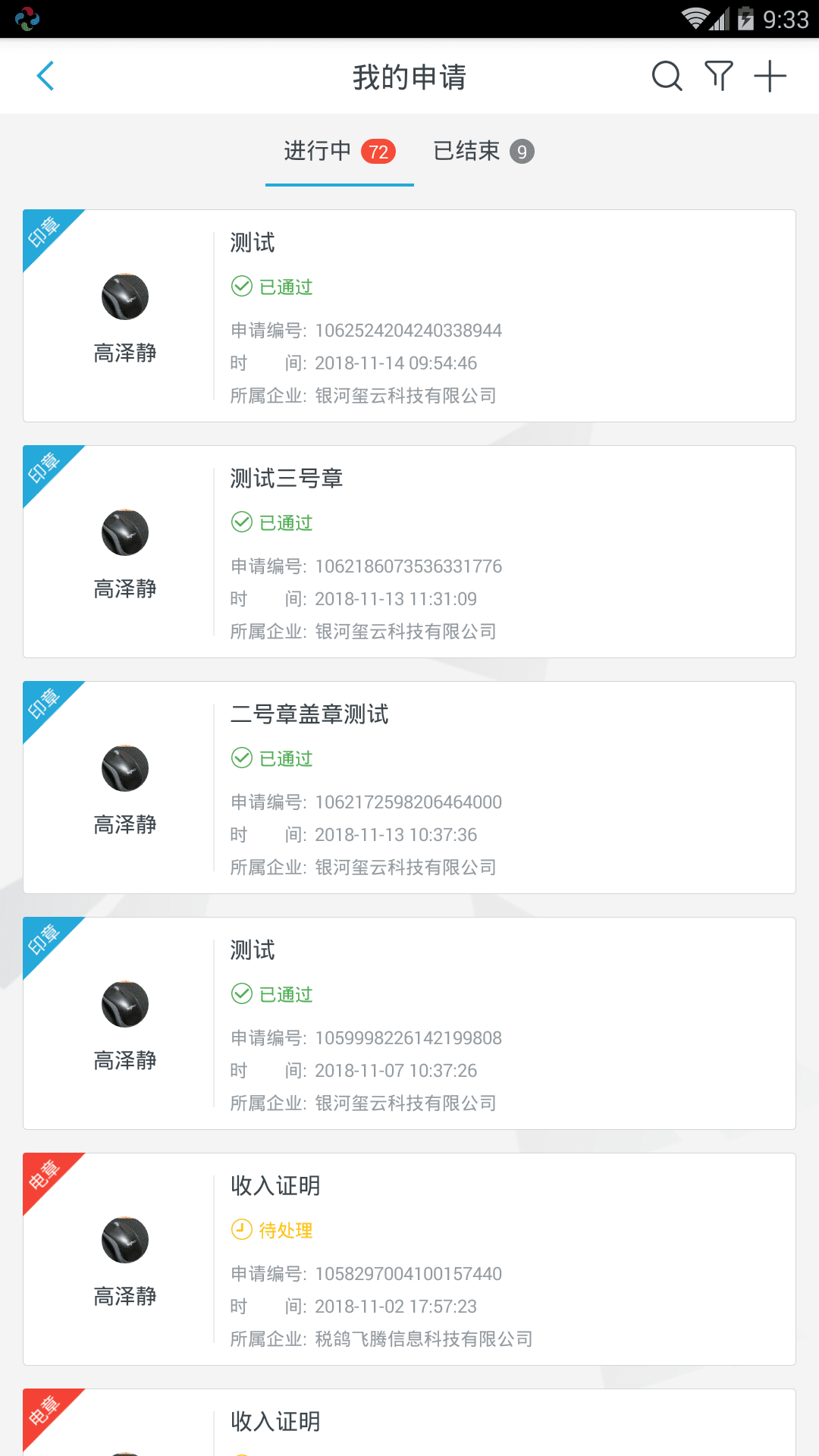Click the avatar on the 收入证明 card

[125, 1238]
